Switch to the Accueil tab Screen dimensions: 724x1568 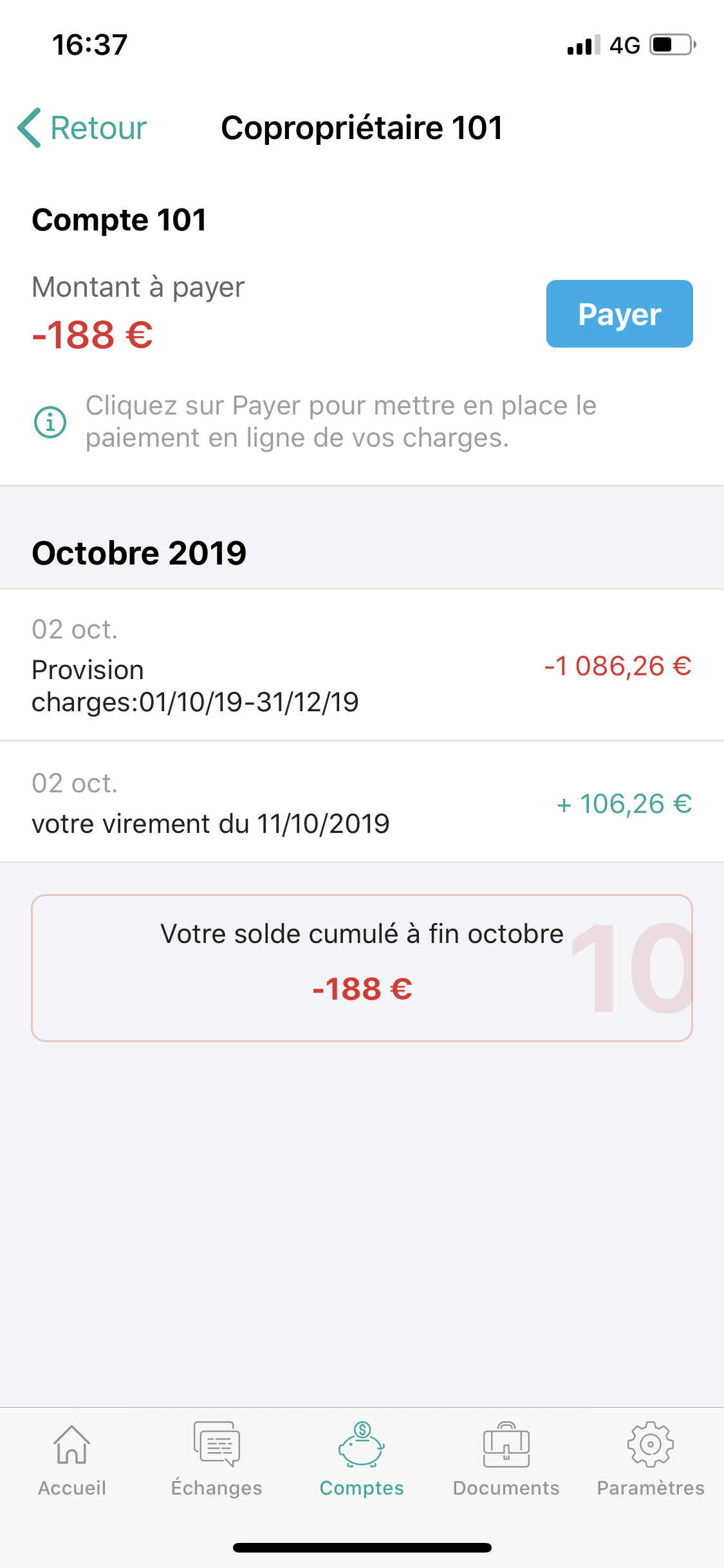coord(72,1459)
